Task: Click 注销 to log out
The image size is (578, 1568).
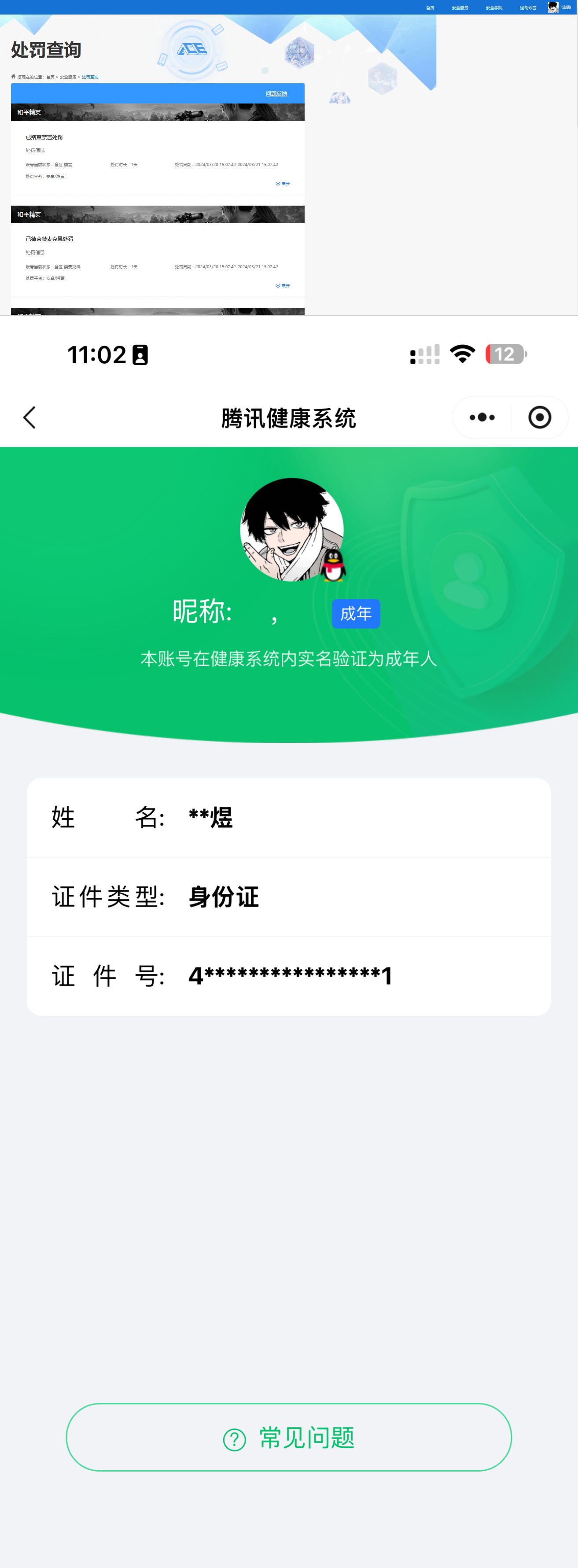Action: tap(567, 7)
